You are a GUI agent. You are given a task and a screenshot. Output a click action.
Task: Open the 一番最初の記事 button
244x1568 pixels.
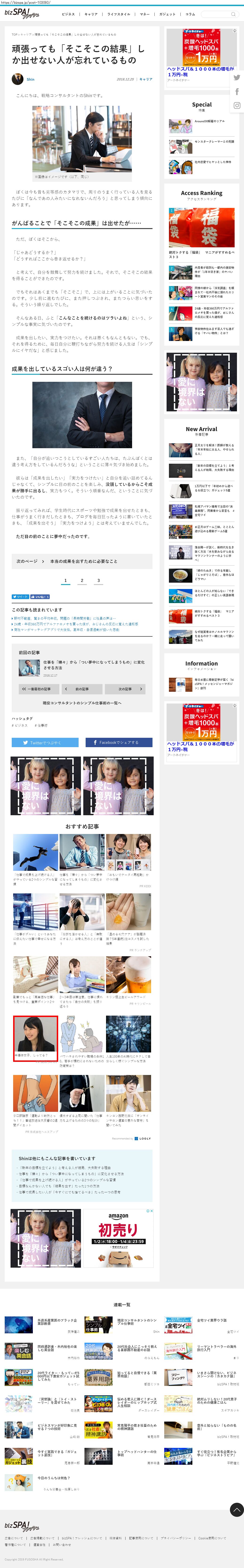39,689
